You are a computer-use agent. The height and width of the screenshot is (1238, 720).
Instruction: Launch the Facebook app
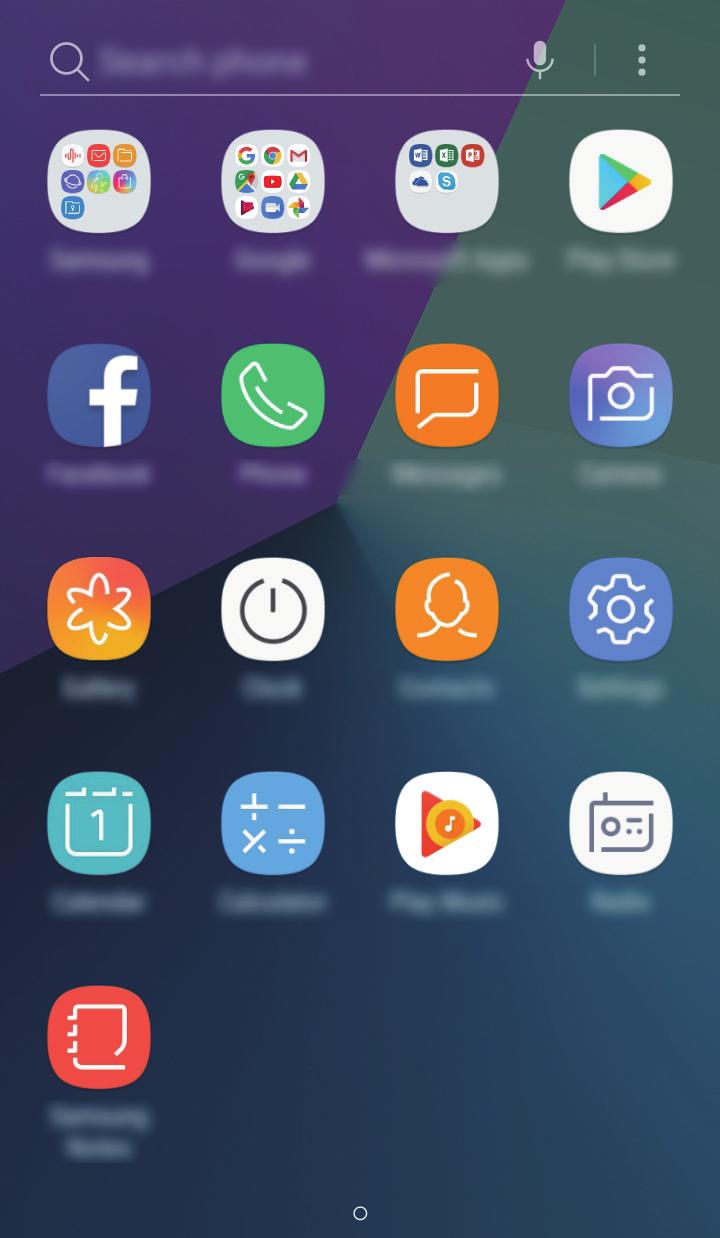[x=99, y=396]
